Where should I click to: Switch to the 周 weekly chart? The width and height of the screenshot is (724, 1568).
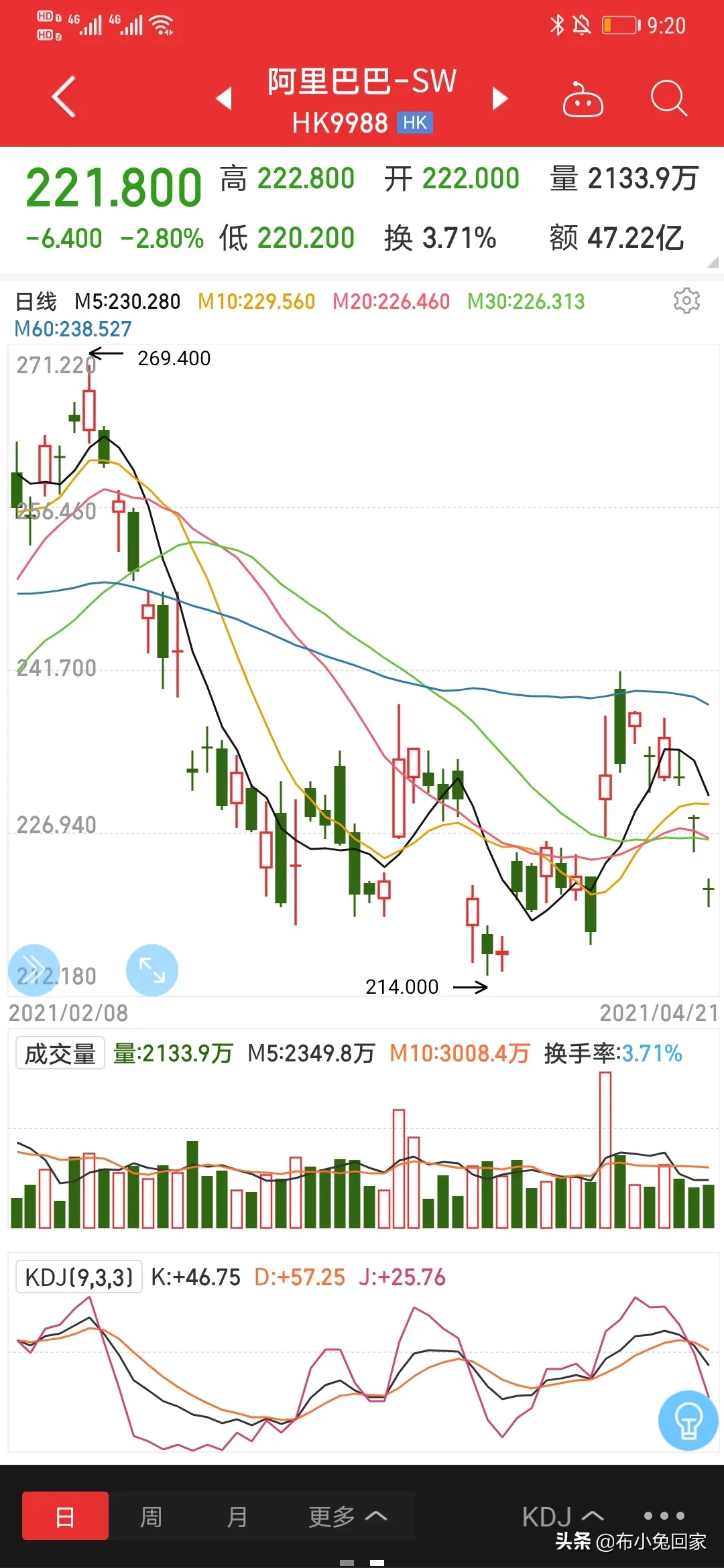tap(152, 1516)
